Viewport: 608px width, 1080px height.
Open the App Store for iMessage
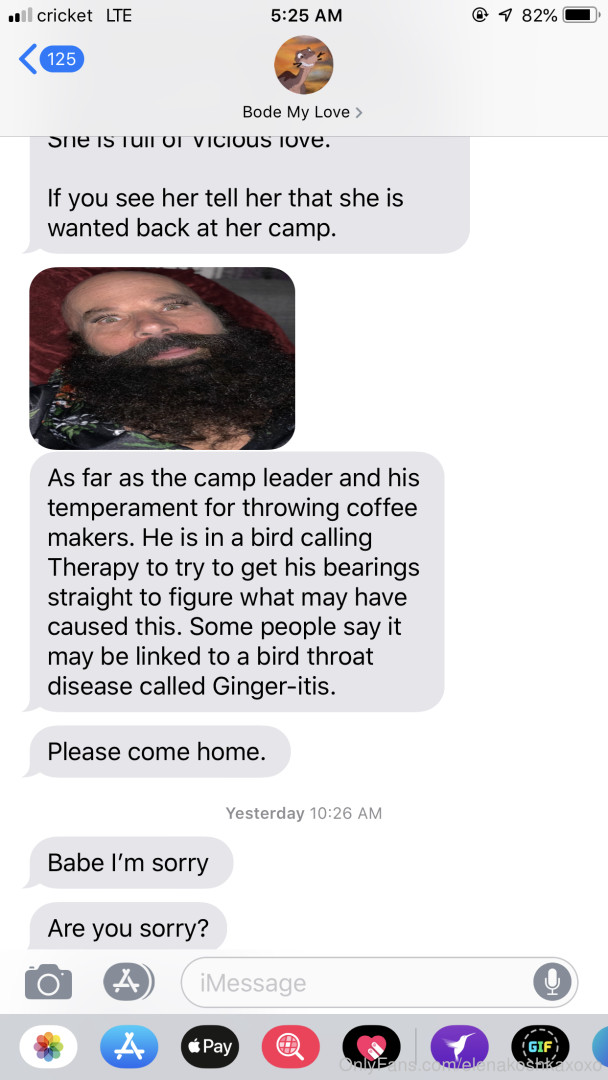[128, 1047]
